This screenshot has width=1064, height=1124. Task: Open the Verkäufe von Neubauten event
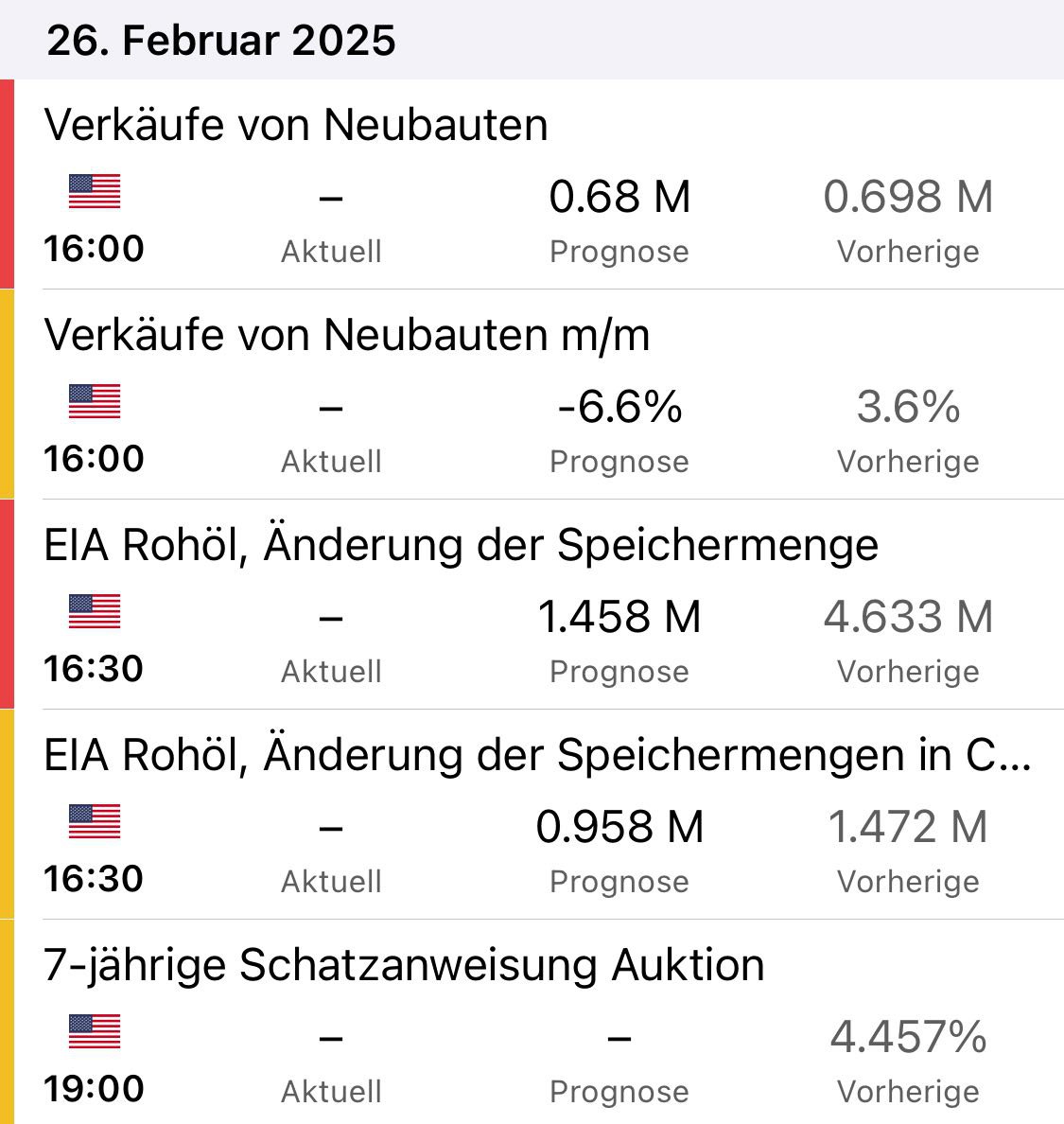(296, 126)
